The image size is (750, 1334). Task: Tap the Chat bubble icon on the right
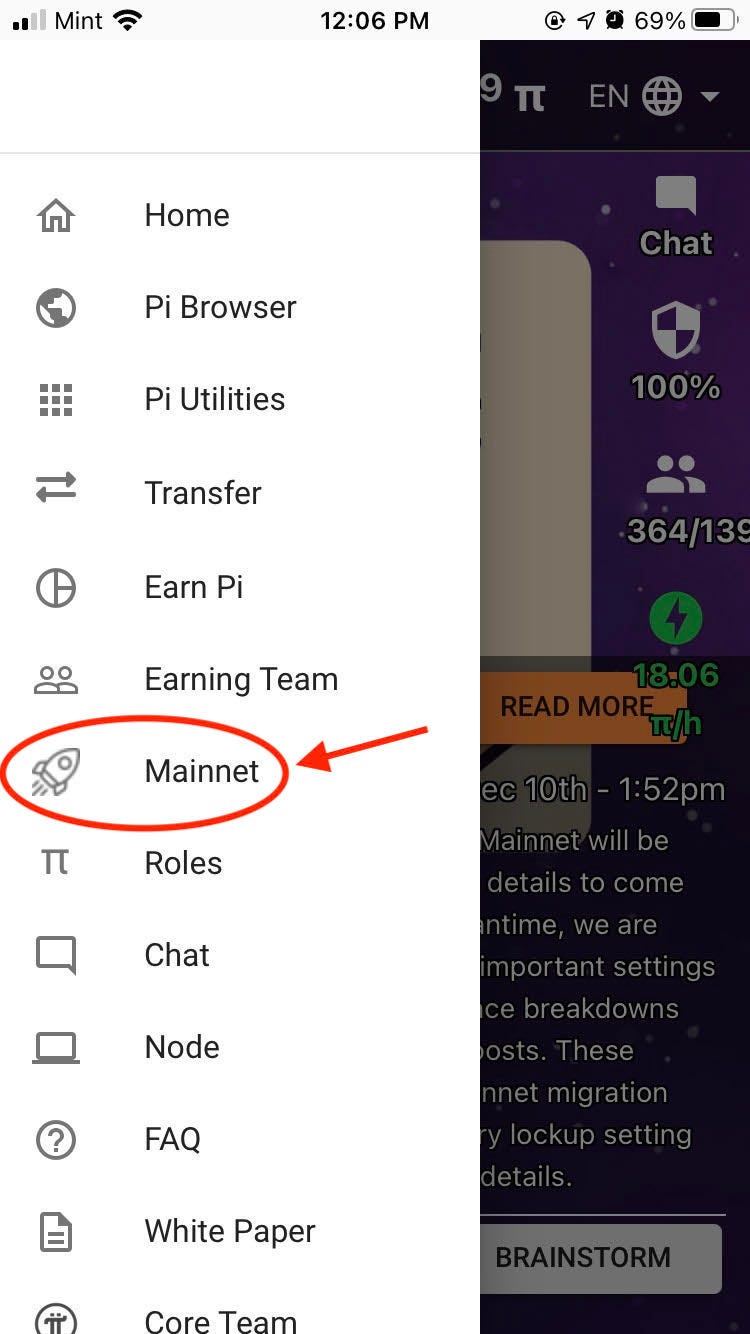(x=676, y=196)
